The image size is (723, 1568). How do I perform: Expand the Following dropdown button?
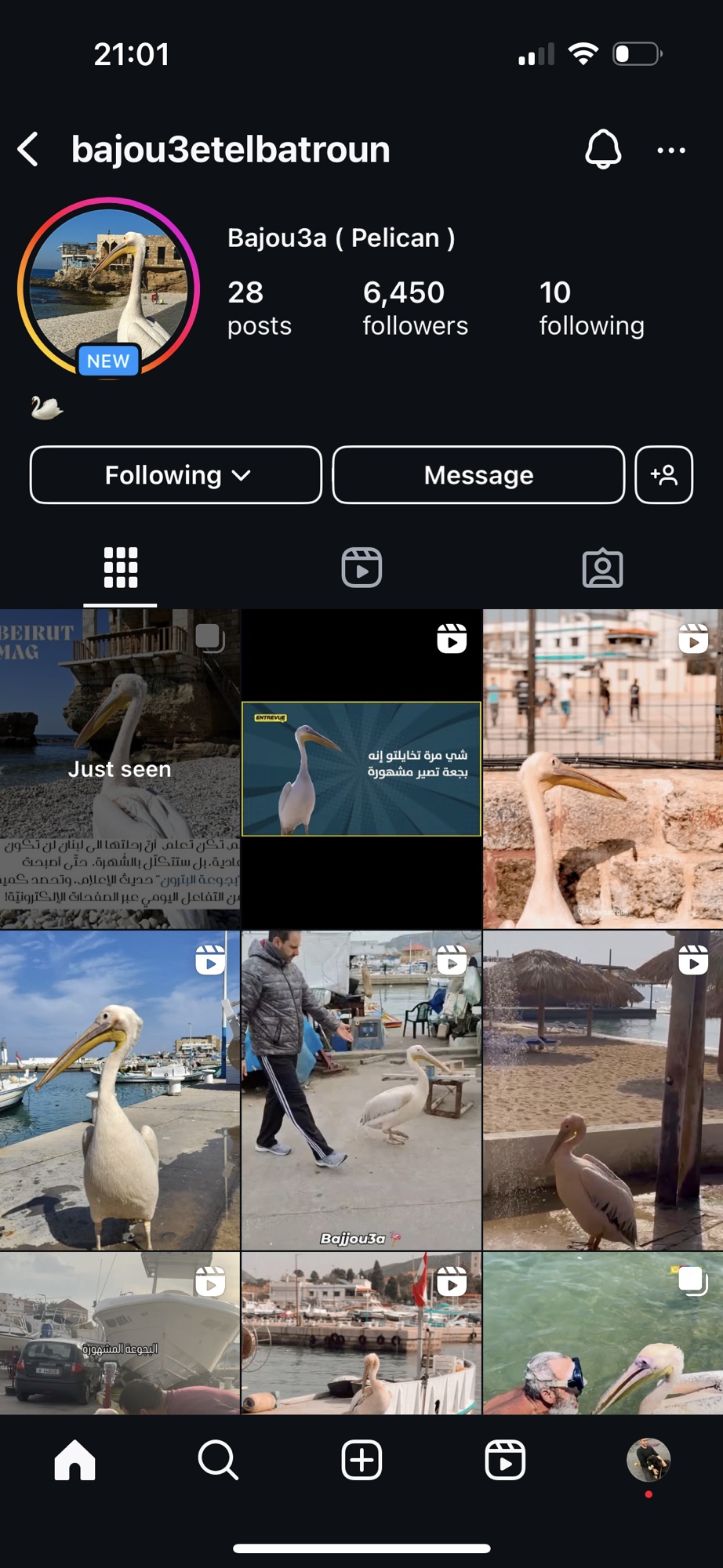[176, 475]
